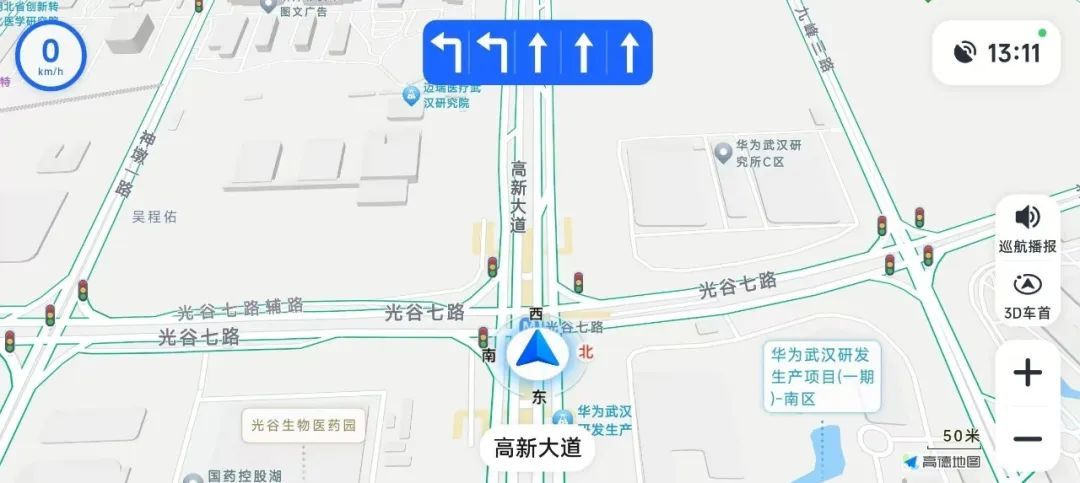Viewport: 1080px width, 483px height.
Task: Tap the 13:11 cruise timer panel
Action: [996, 52]
